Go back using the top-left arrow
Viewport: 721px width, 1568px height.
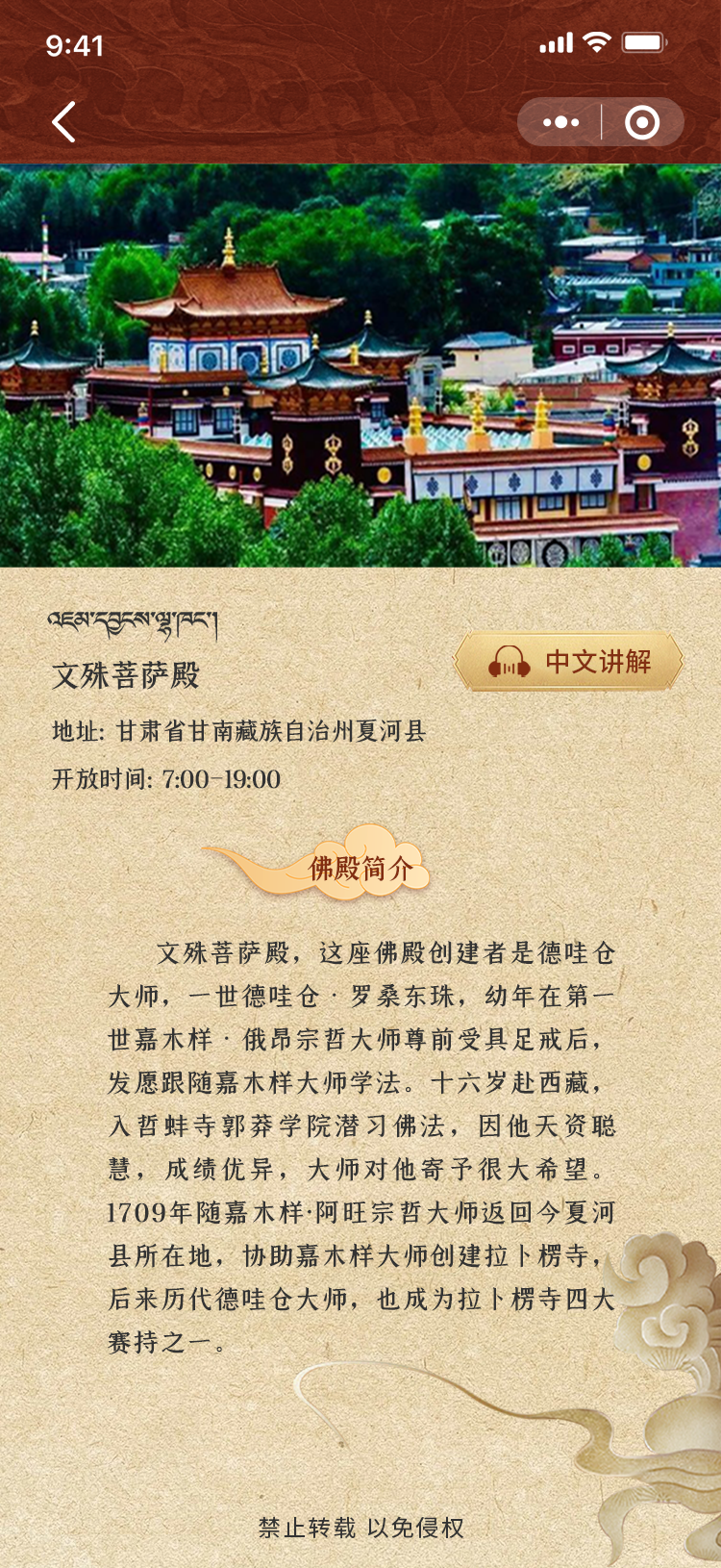[63, 123]
